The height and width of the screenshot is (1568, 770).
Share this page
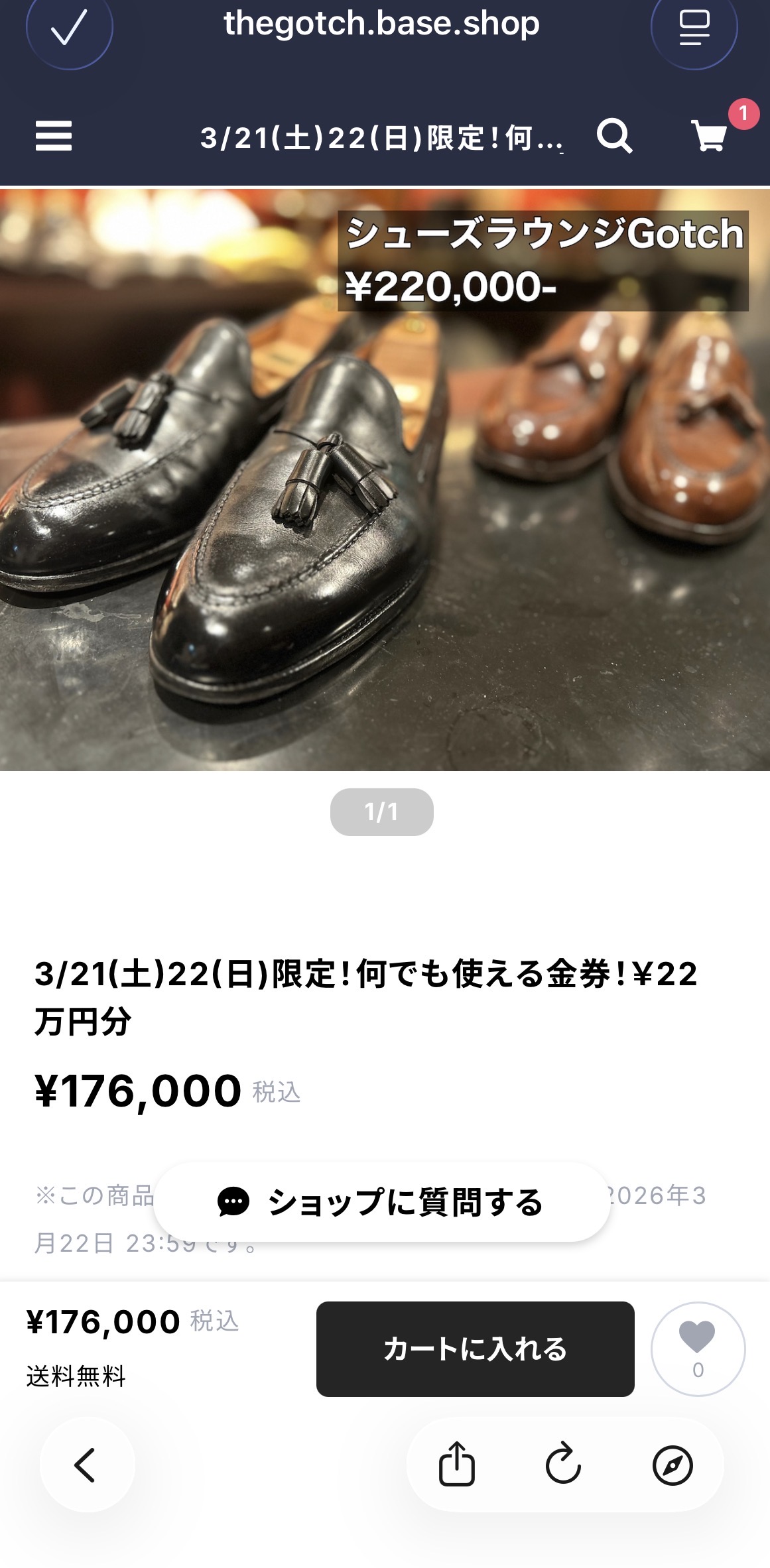457,1464
